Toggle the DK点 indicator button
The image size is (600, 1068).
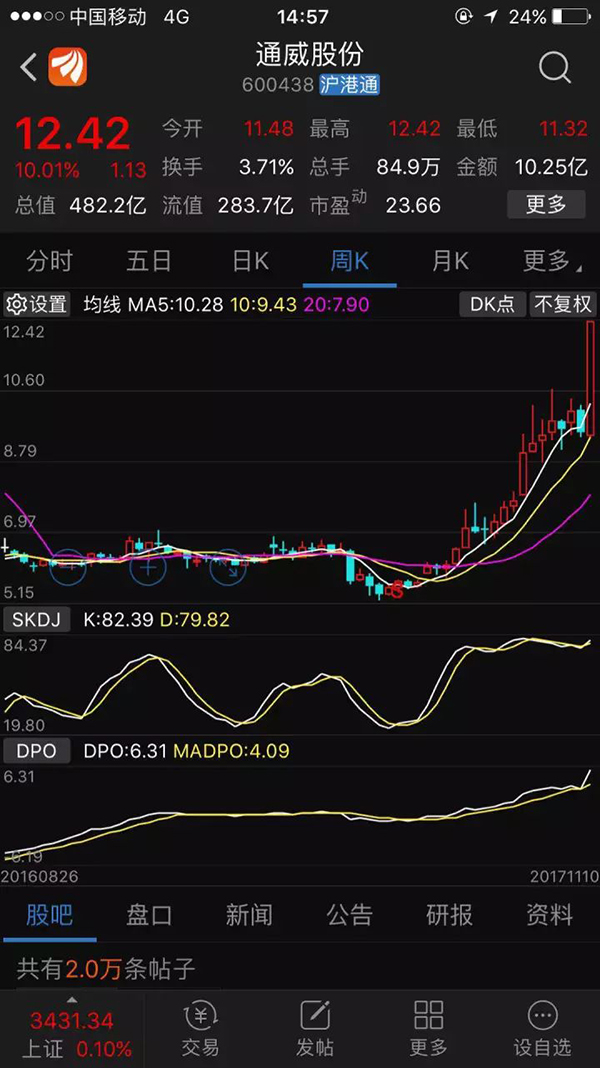pyautogui.click(x=492, y=304)
